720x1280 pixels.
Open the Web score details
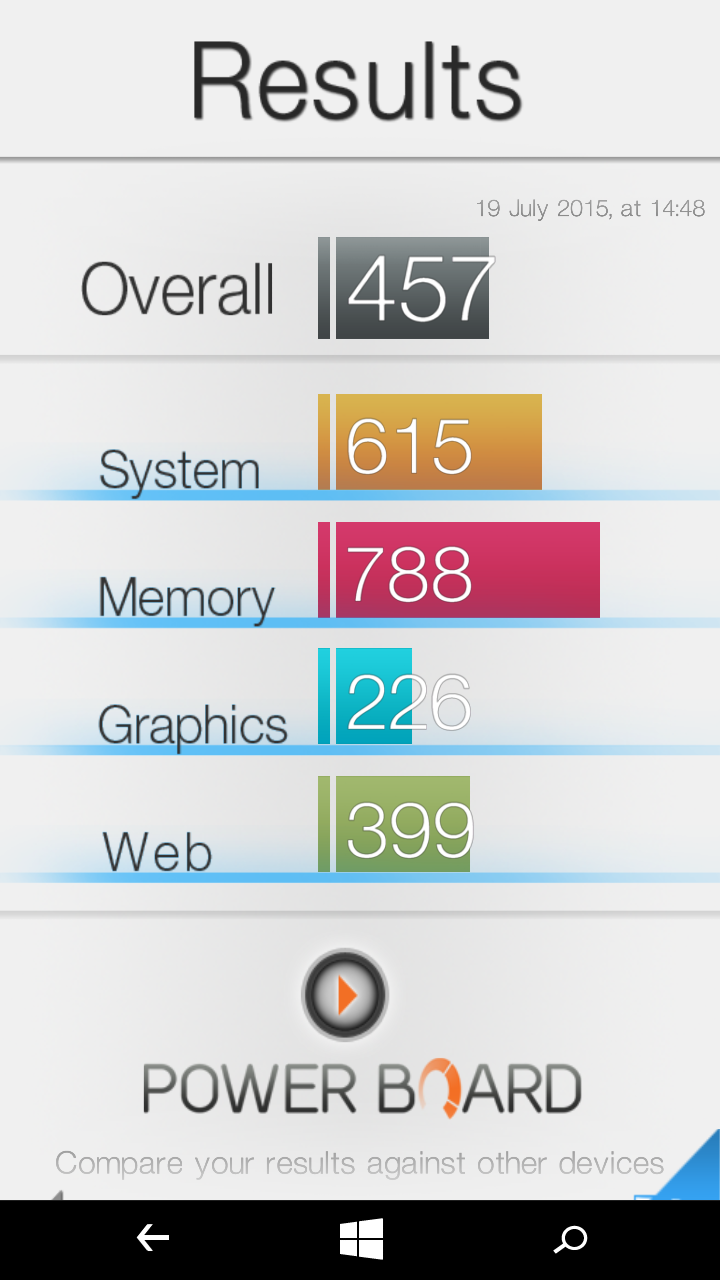coord(360,826)
